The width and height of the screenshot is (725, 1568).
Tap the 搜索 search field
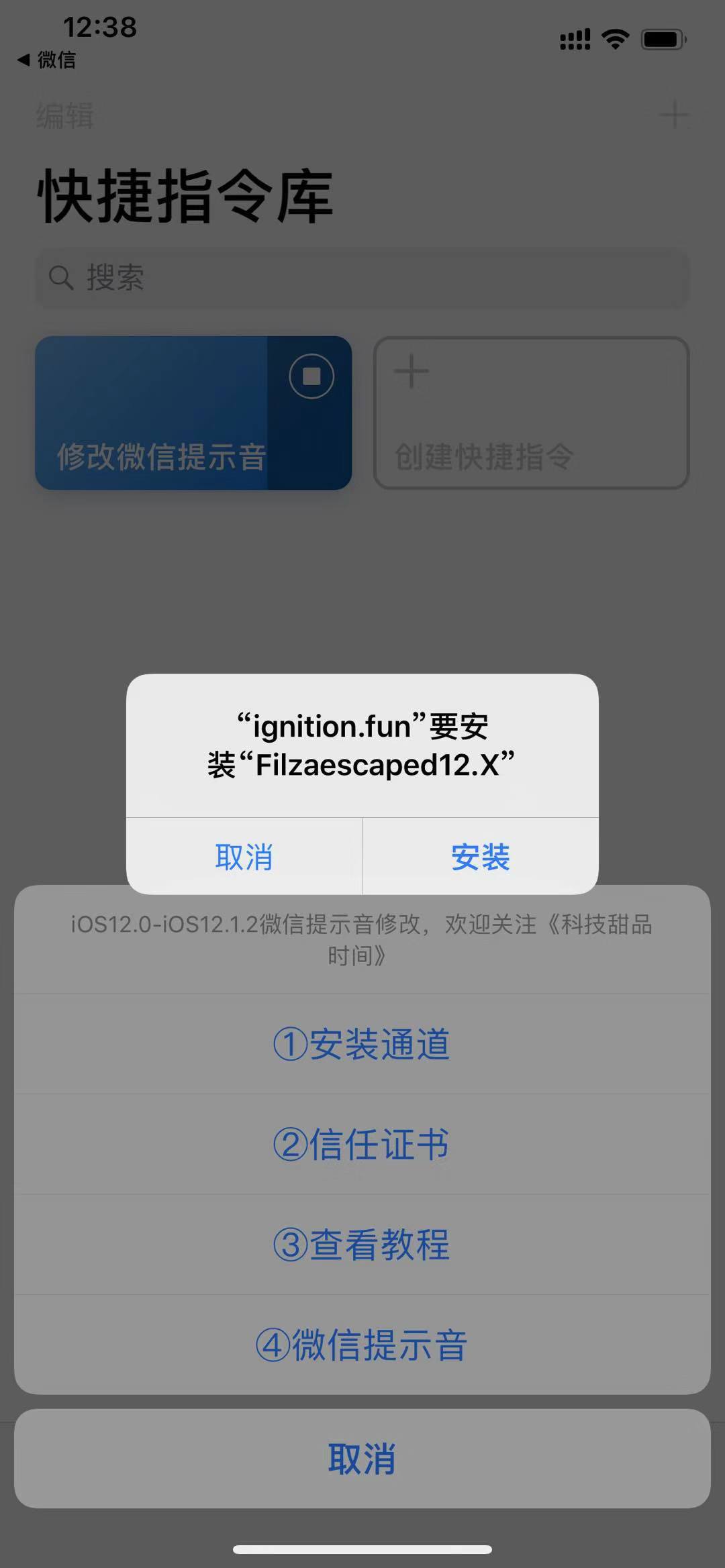click(x=362, y=278)
